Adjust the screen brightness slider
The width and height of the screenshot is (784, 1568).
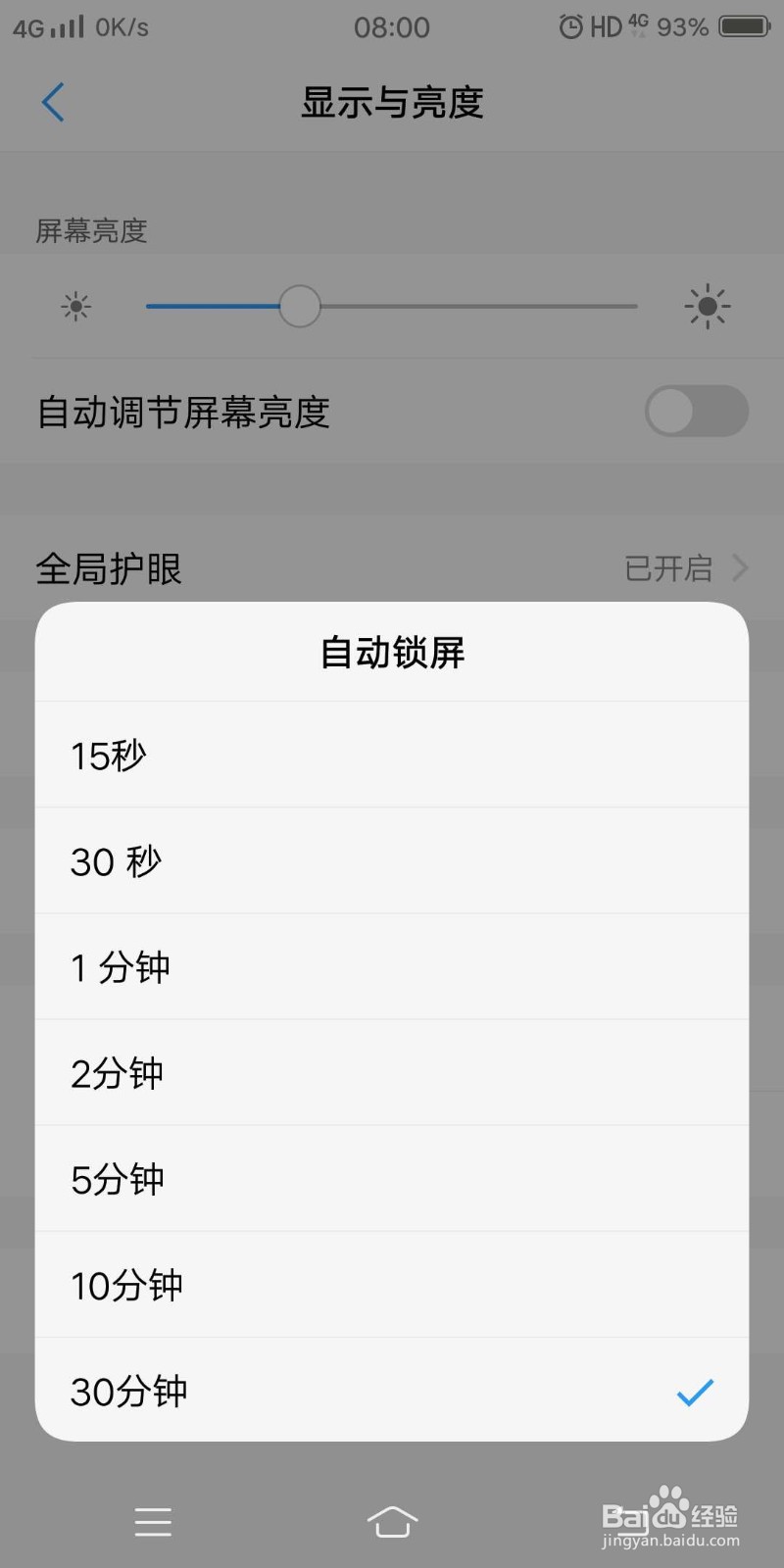[x=300, y=306]
